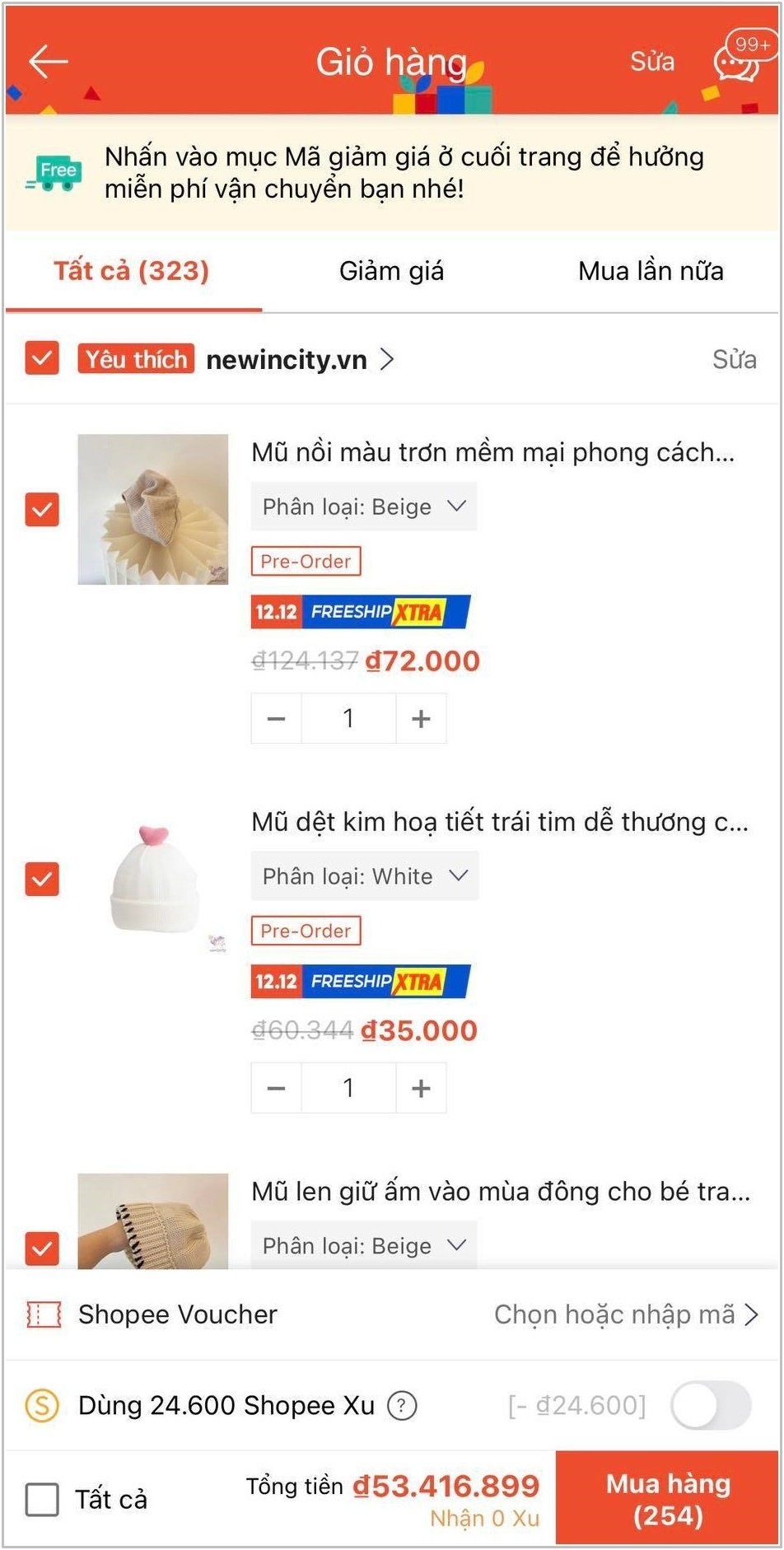Enable the Dùng 24.600 Shopee Xu toggle
The height and width of the screenshot is (1550, 784).
pyautogui.click(x=709, y=1404)
